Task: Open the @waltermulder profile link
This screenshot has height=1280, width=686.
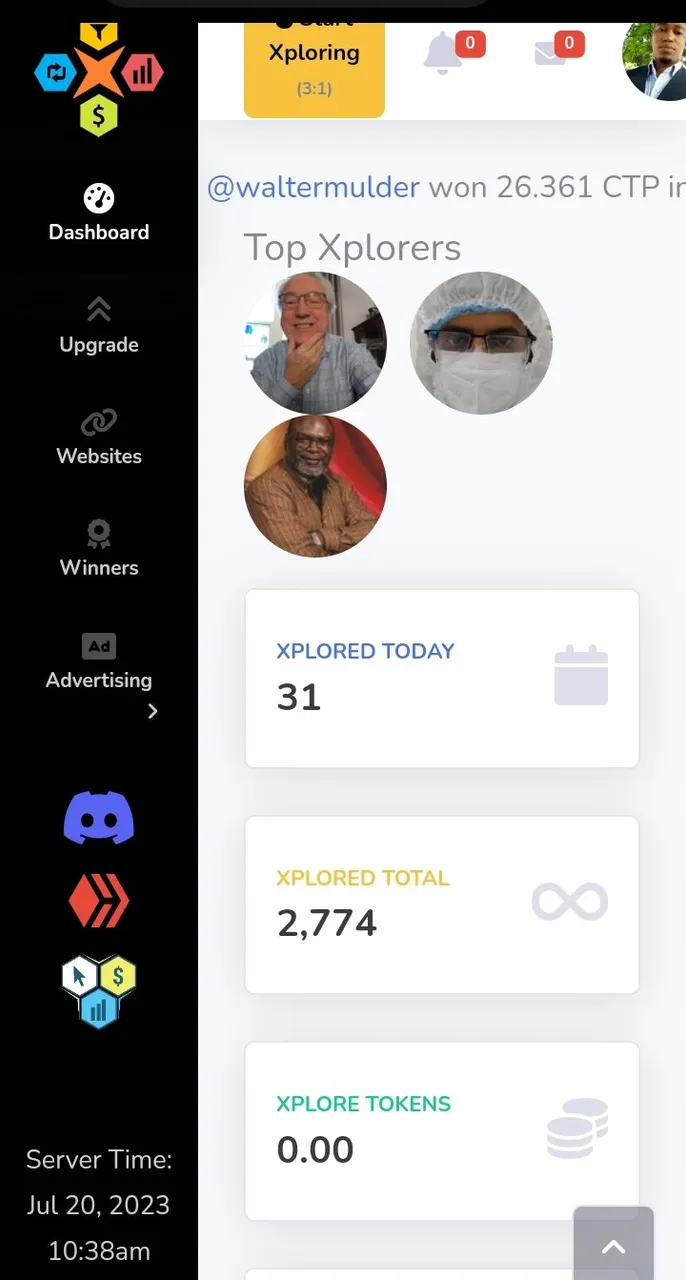Action: pos(313,187)
